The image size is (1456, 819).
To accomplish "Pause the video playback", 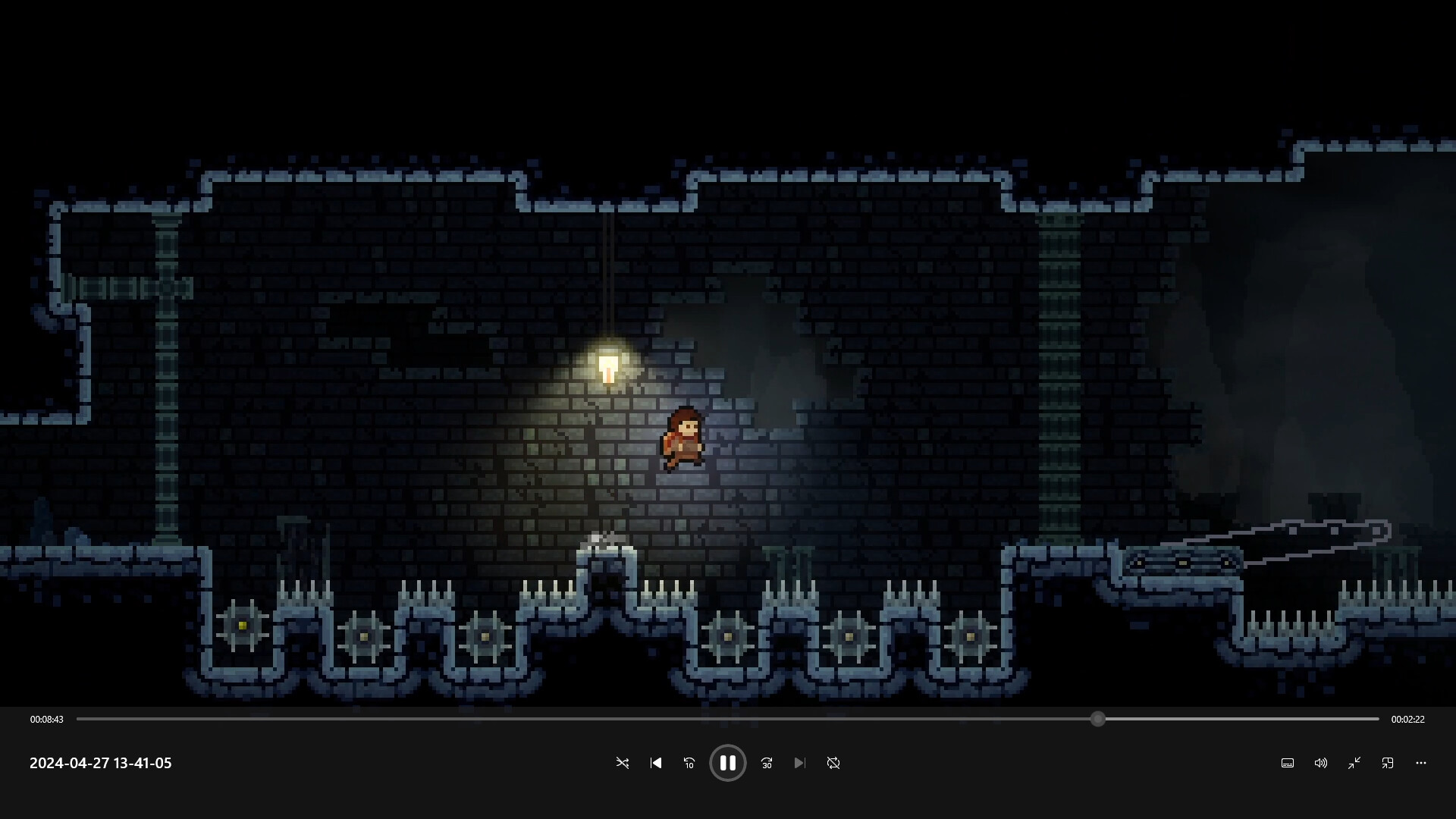I will click(x=727, y=763).
